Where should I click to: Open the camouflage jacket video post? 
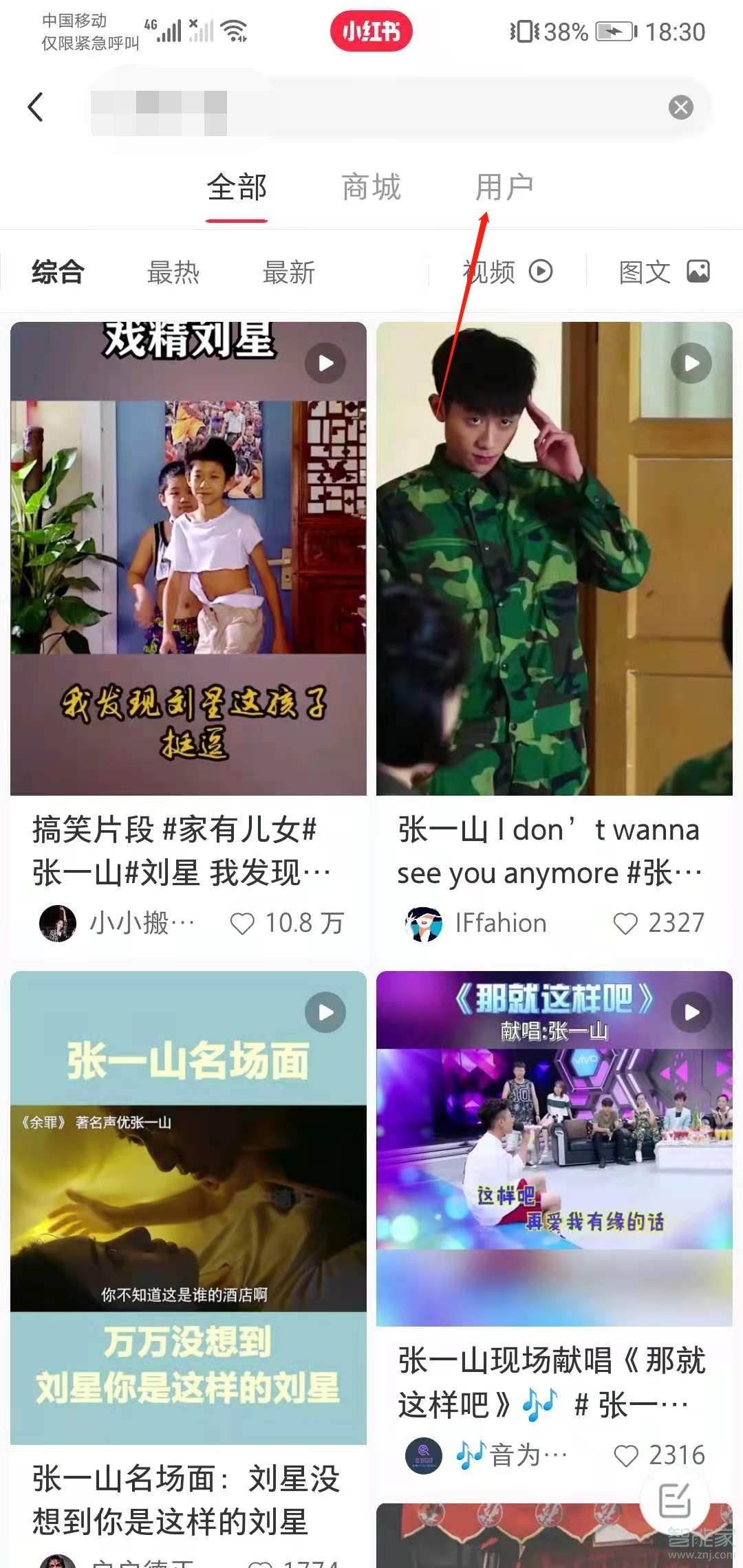pos(554,558)
